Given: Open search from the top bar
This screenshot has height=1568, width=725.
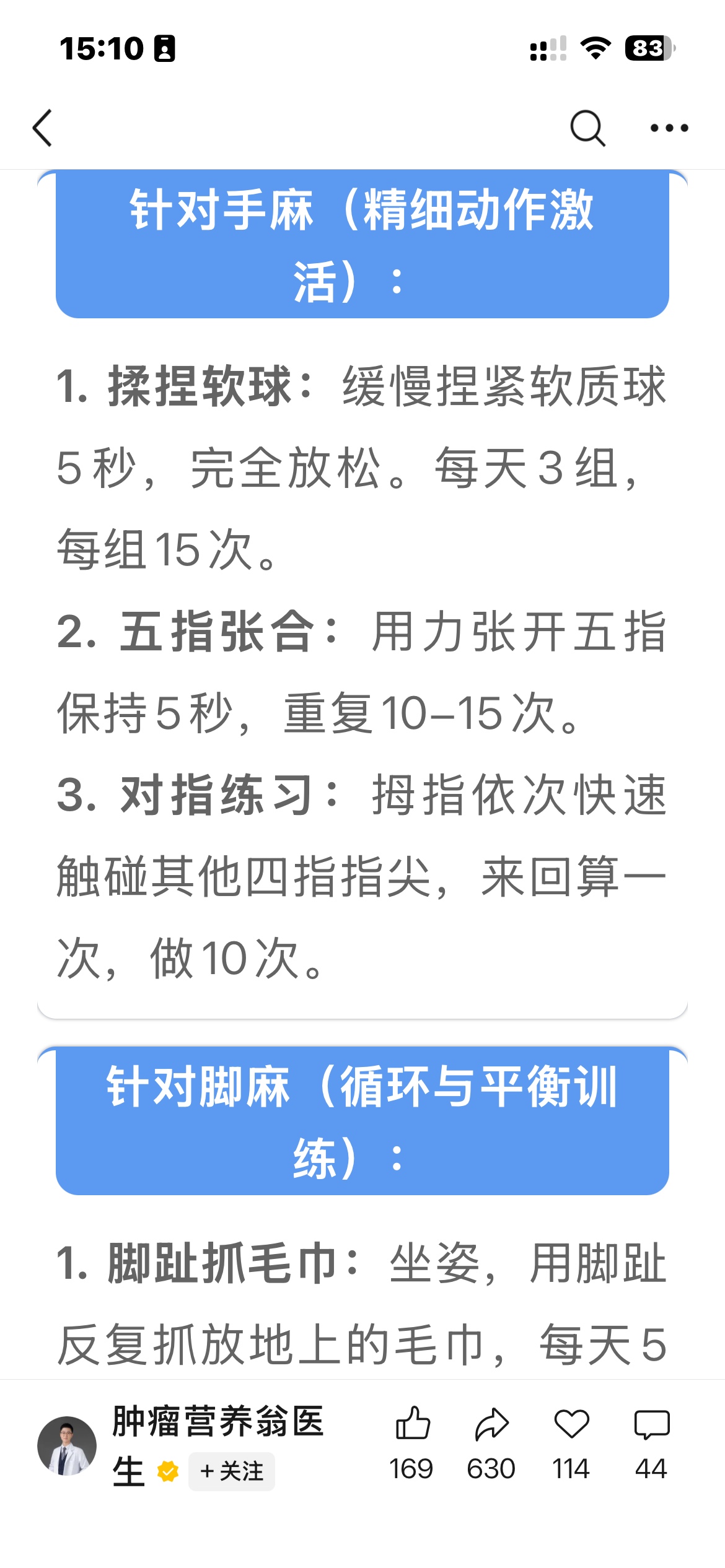Looking at the screenshot, I should click(587, 128).
